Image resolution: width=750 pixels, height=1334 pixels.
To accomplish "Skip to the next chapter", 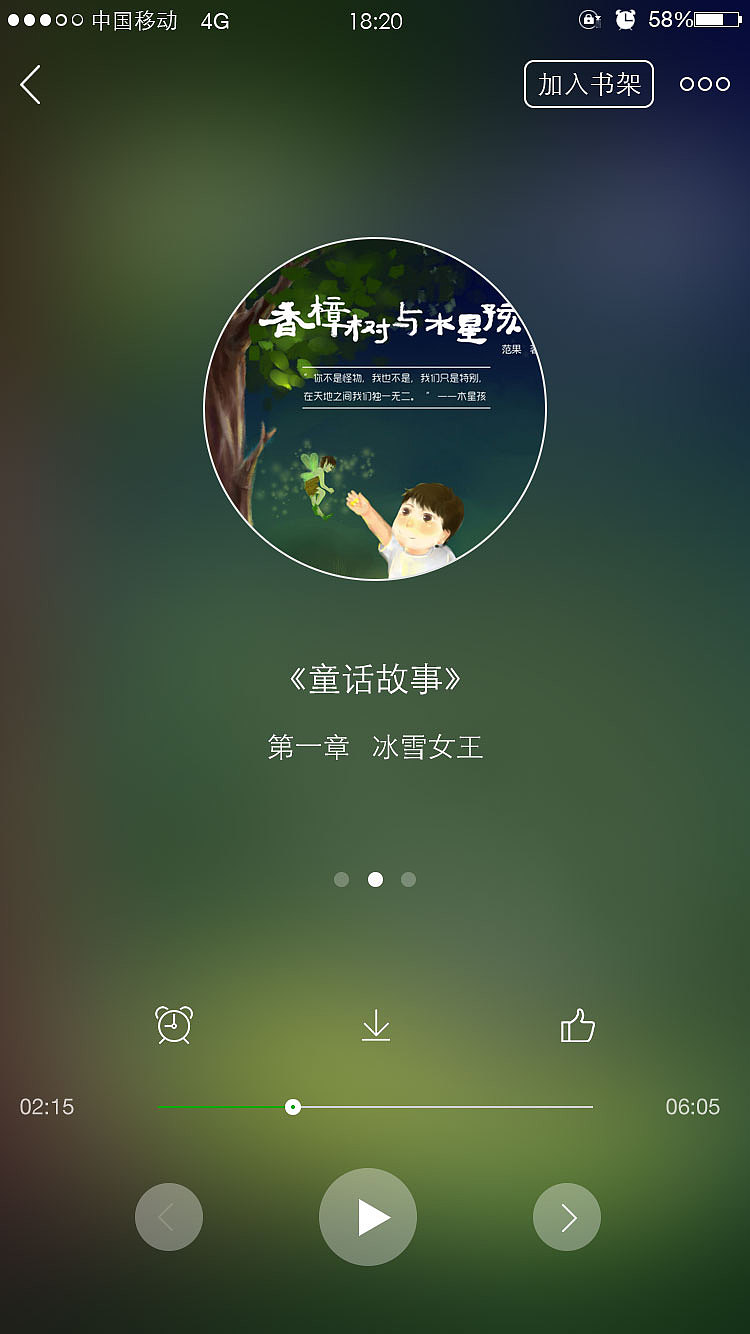I will pyautogui.click(x=566, y=1217).
